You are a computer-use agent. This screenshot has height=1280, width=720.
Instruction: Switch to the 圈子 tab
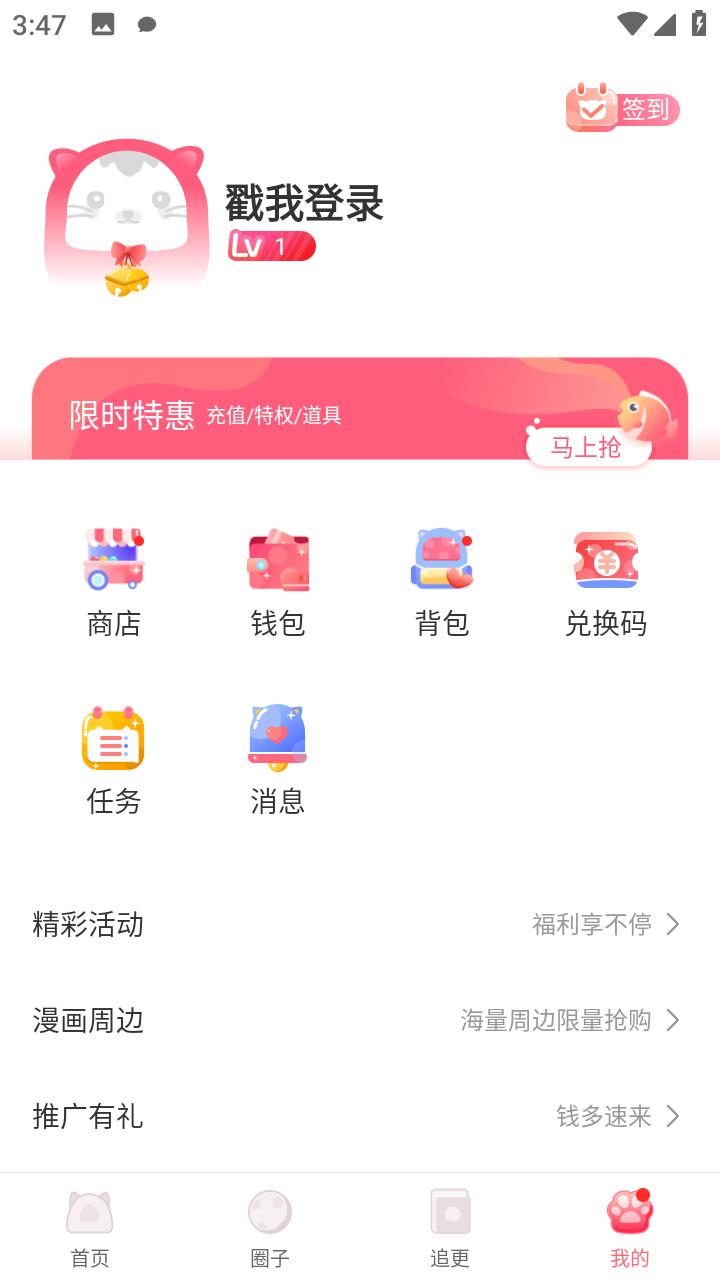[x=270, y=1228]
